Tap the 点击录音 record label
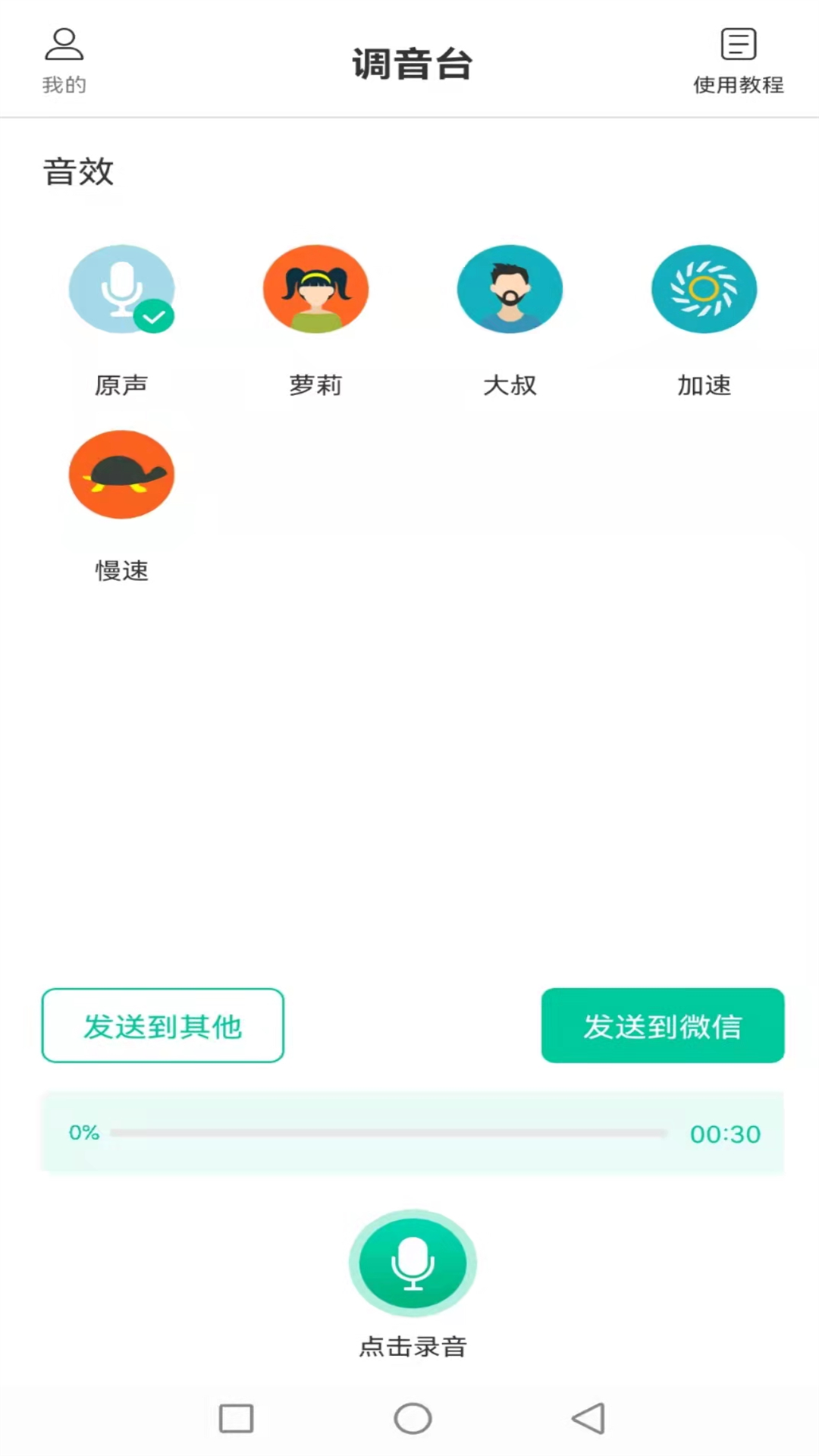 413,1347
